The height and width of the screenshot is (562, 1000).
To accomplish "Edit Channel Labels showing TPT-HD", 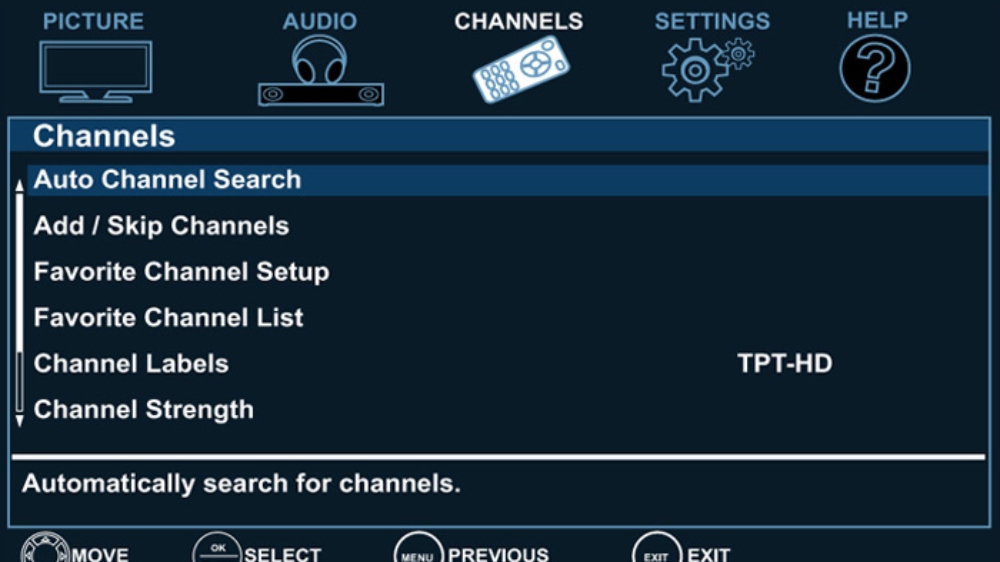I will pos(131,364).
